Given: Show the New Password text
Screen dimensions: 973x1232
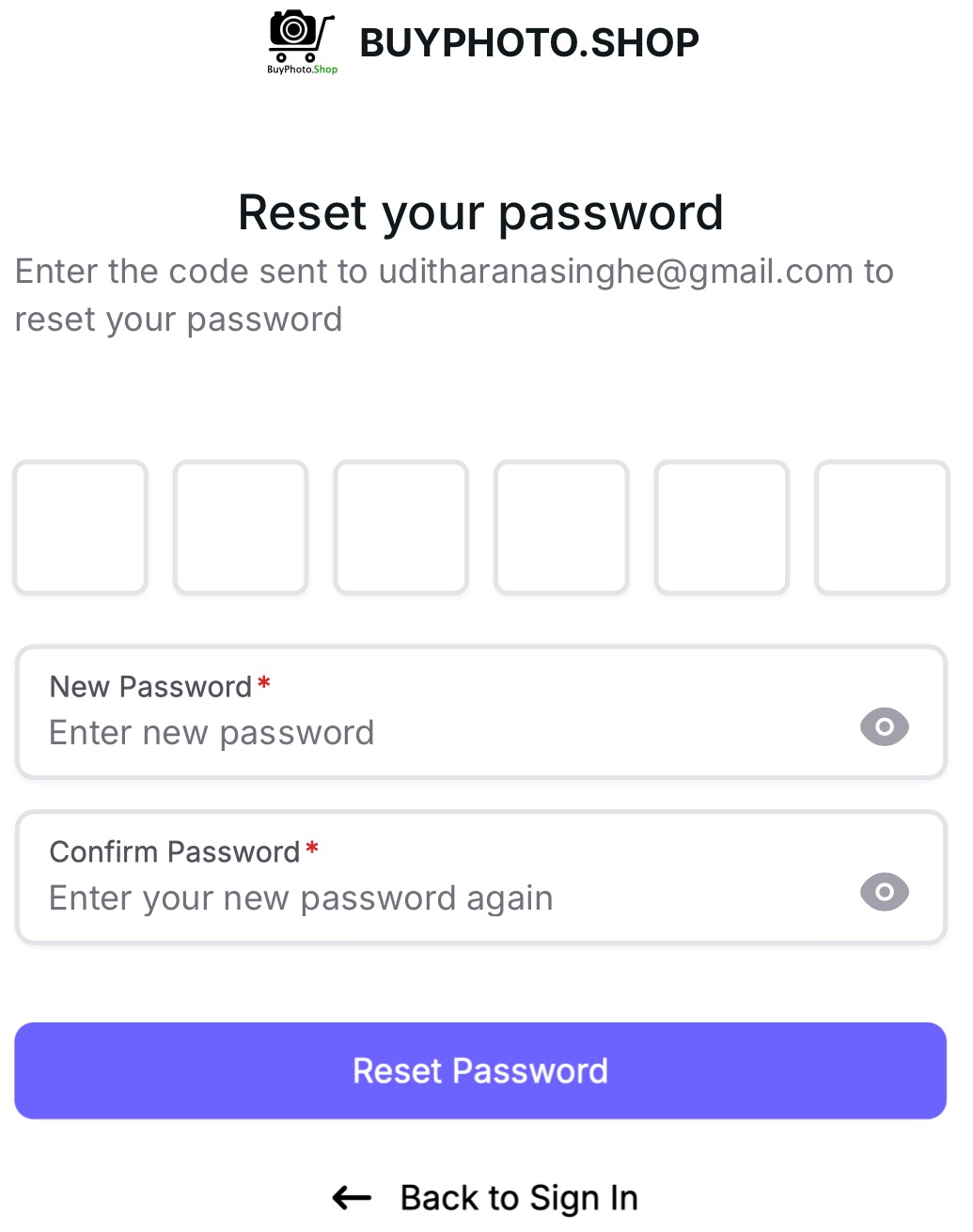Looking at the screenshot, I should tap(884, 726).
